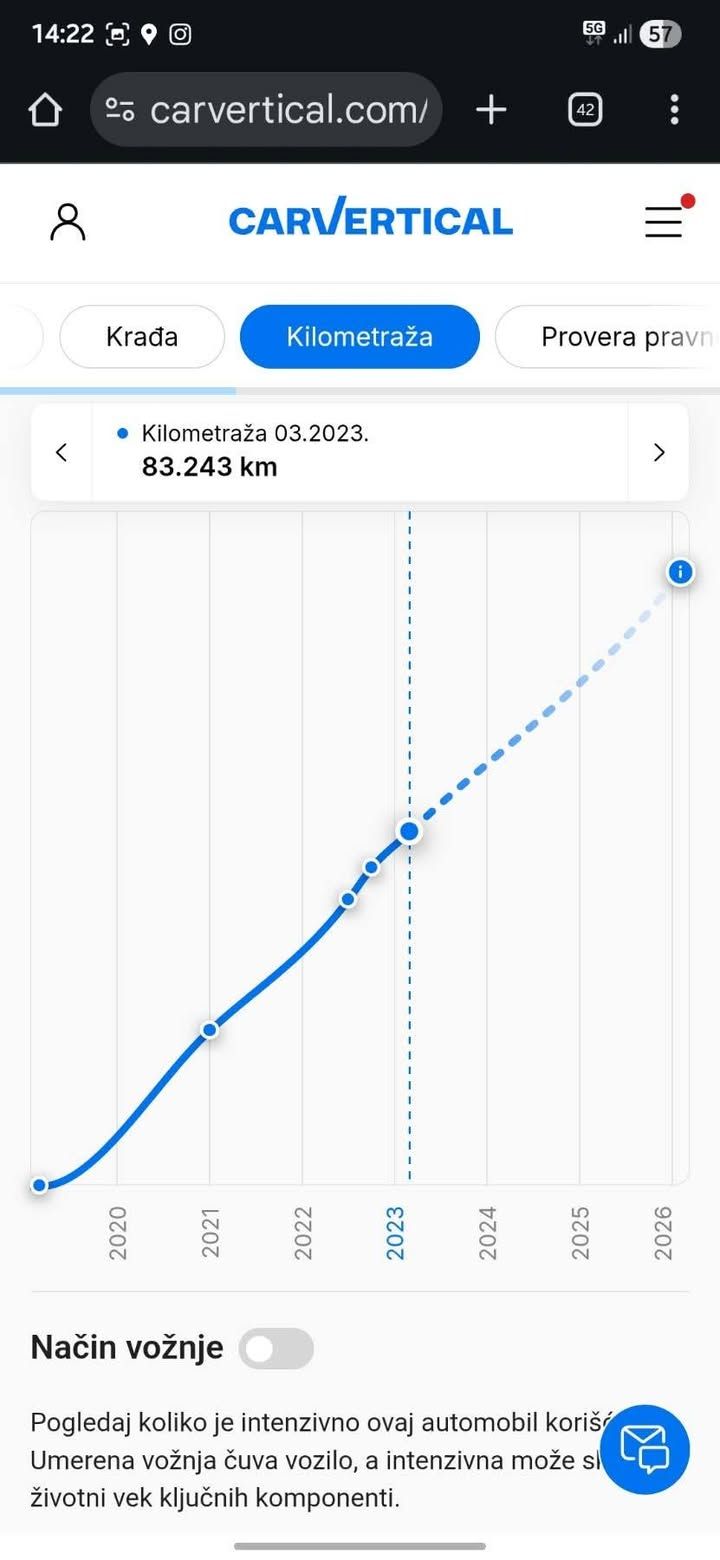Open the live chat support bubble
Screen dimensions: 720x1560
point(645,1449)
